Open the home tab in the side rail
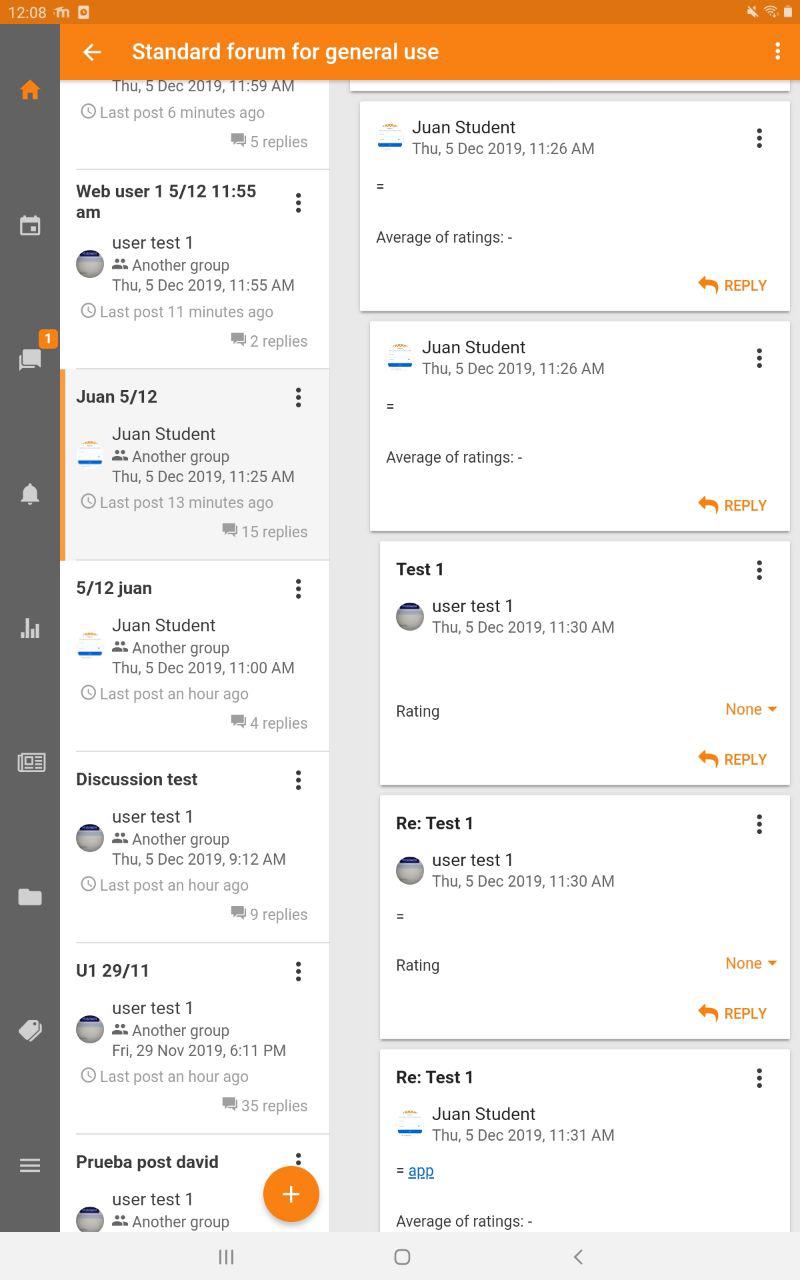 [x=30, y=90]
